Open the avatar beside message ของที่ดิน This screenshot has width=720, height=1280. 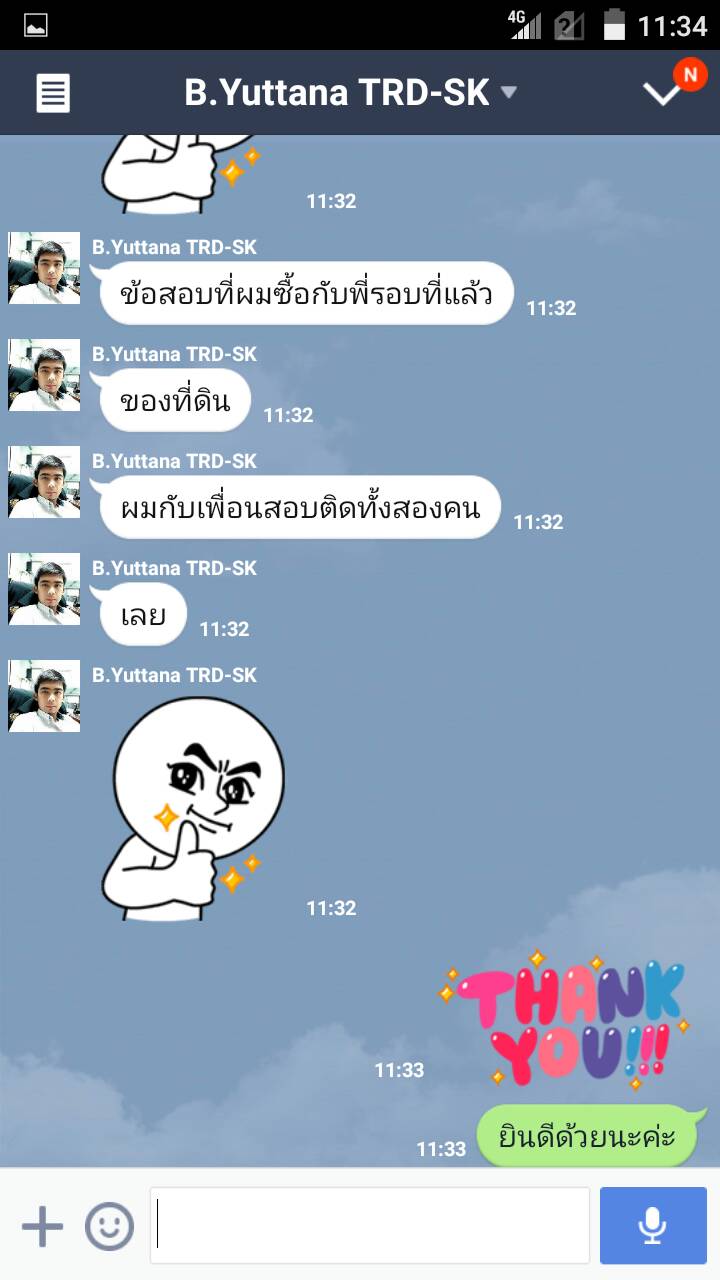coord(44,375)
